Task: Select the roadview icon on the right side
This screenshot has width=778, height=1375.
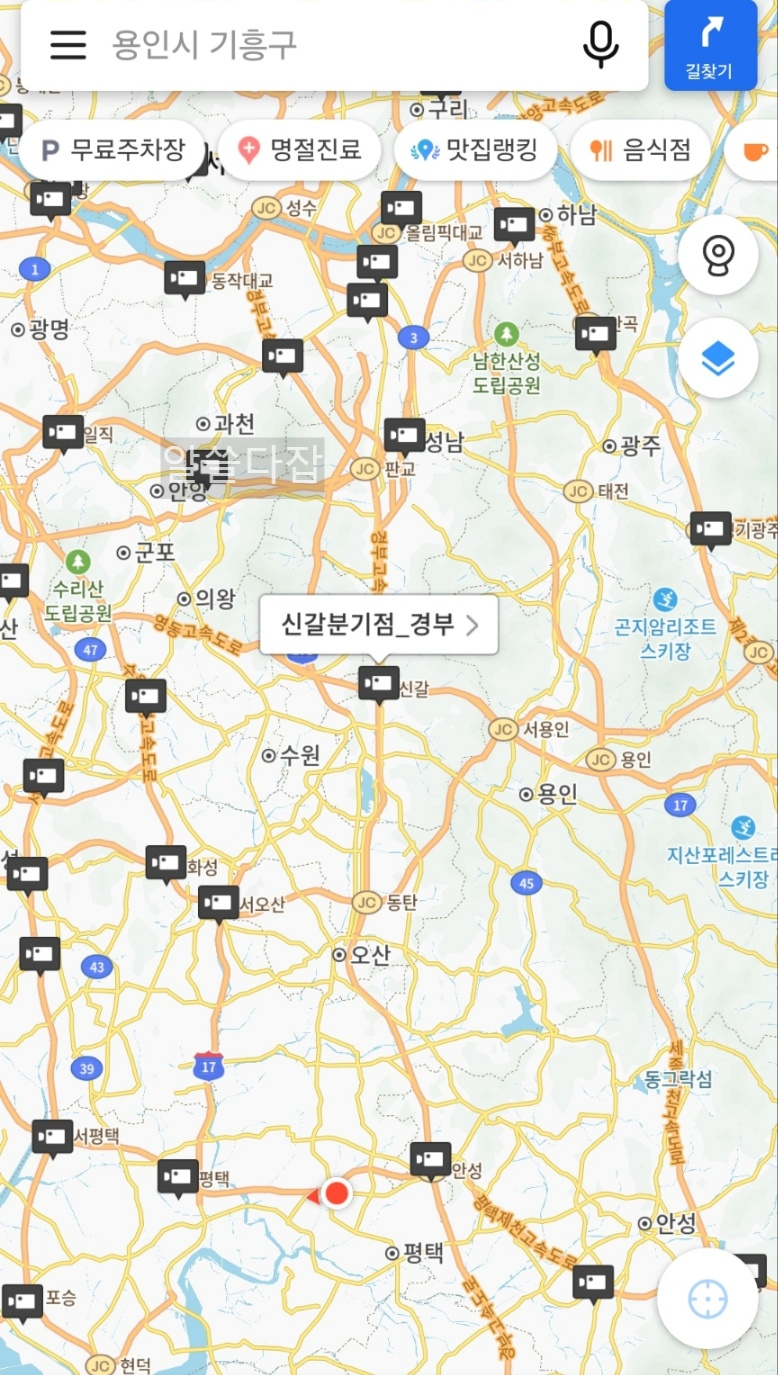Action: [x=717, y=255]
